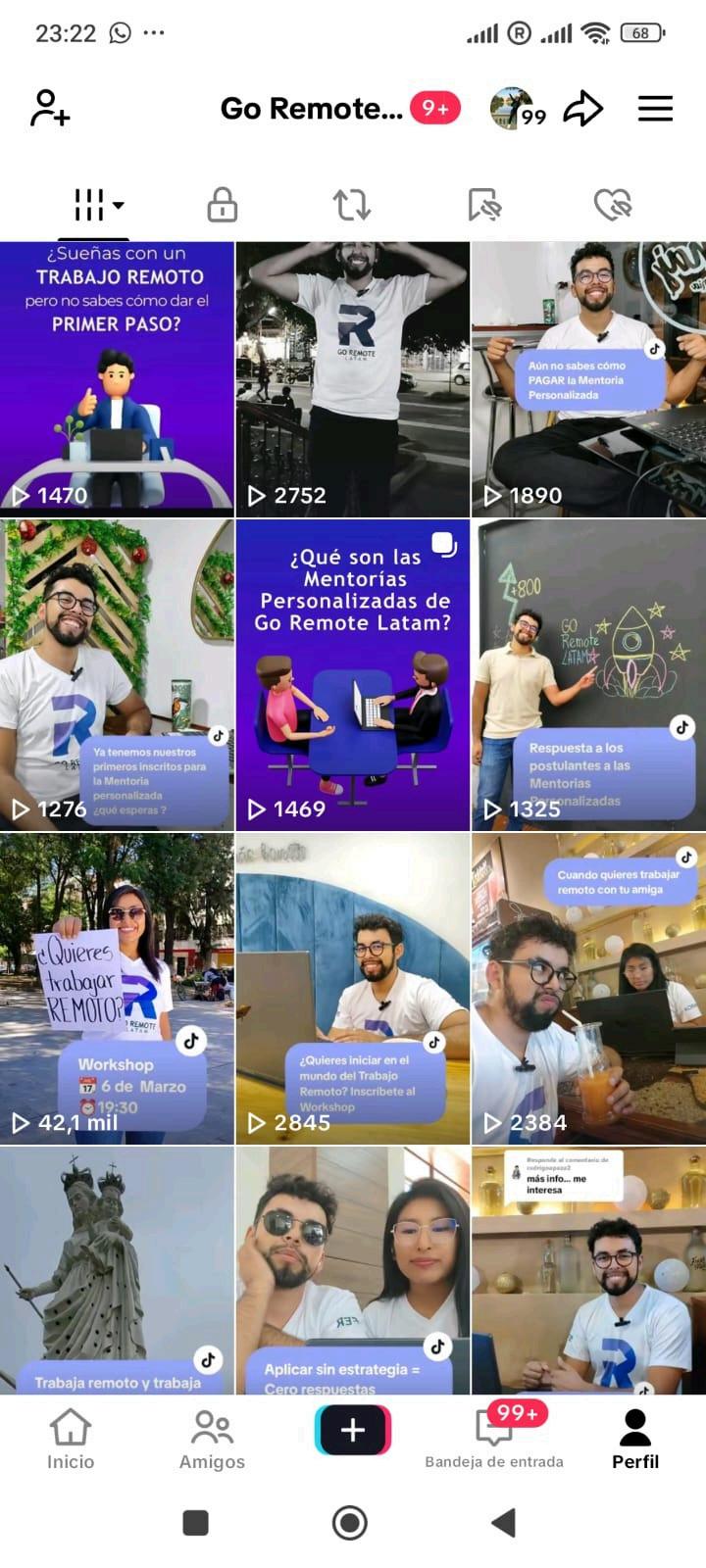Open the hamburger menu

pos(655,108)
